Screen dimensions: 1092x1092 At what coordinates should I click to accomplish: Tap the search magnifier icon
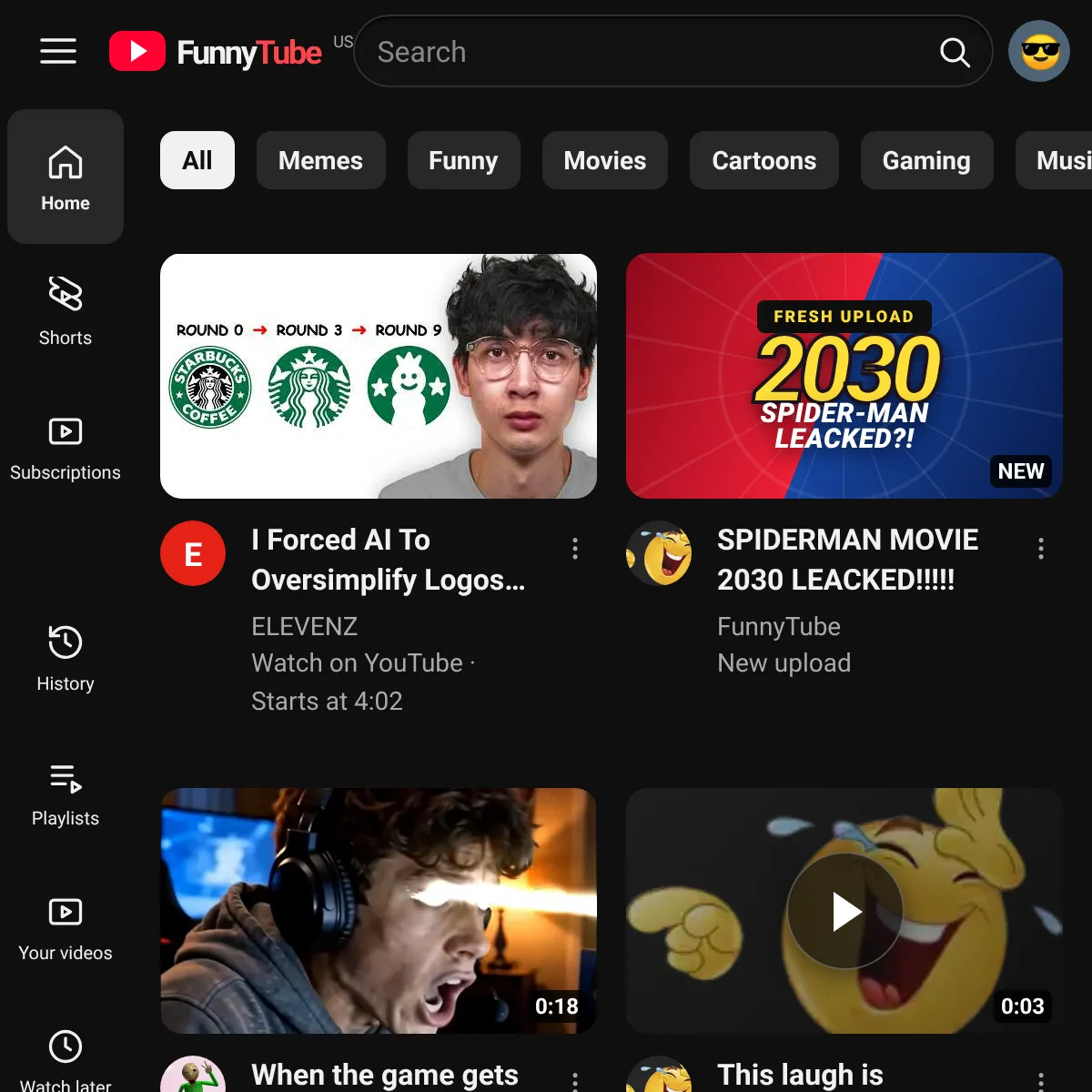[x=955, y=52]
